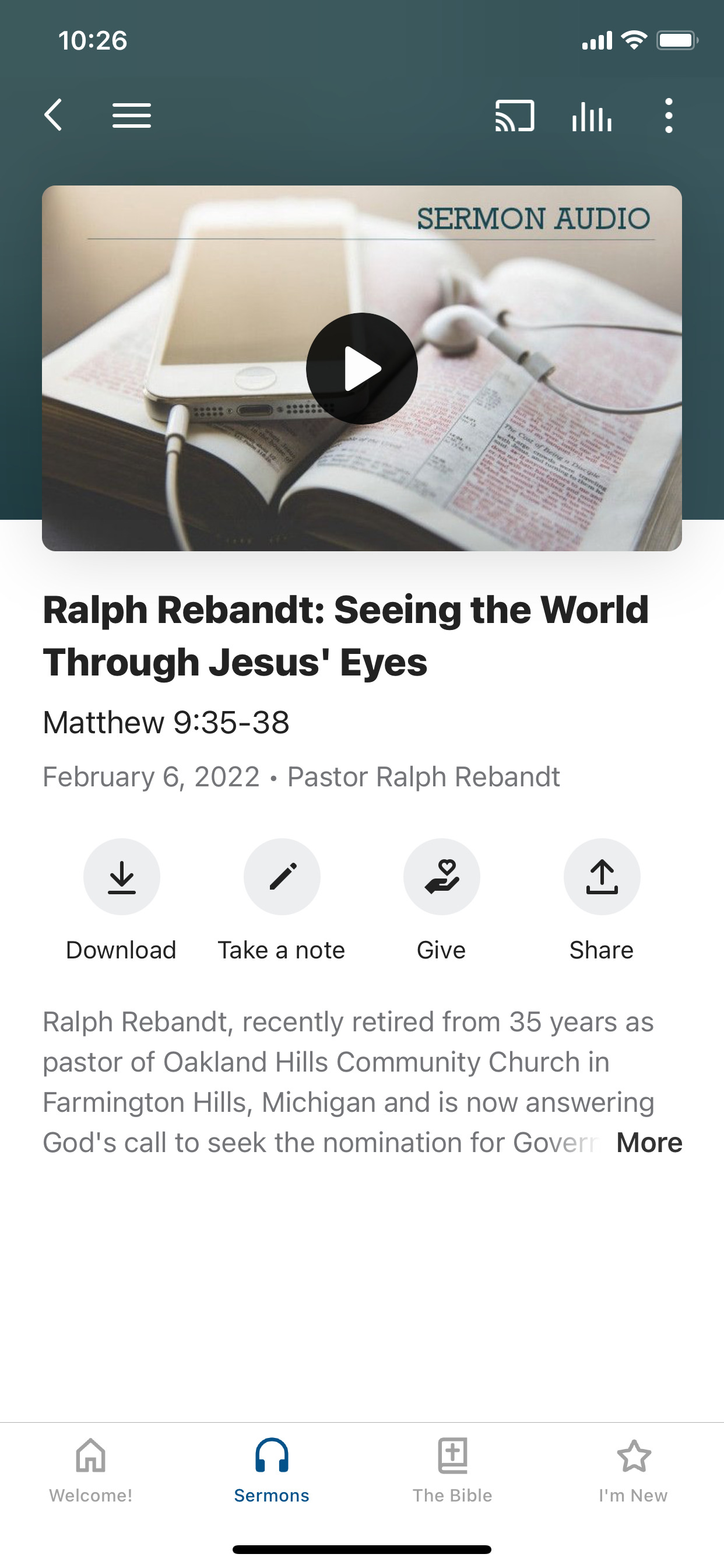Cast the sermon to a device
Screen dimensions: 724x1568
pyautogui.click(x=515, y=115)
